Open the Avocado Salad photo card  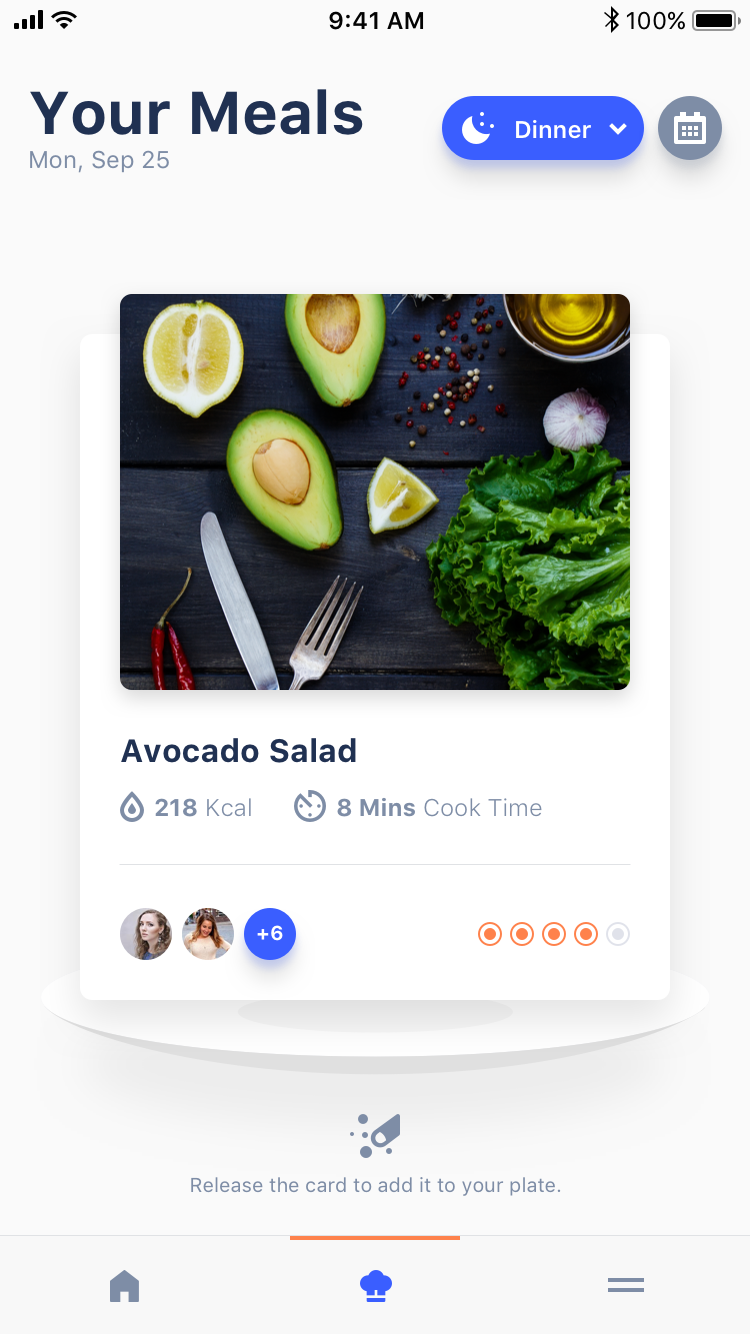(375, 492)
